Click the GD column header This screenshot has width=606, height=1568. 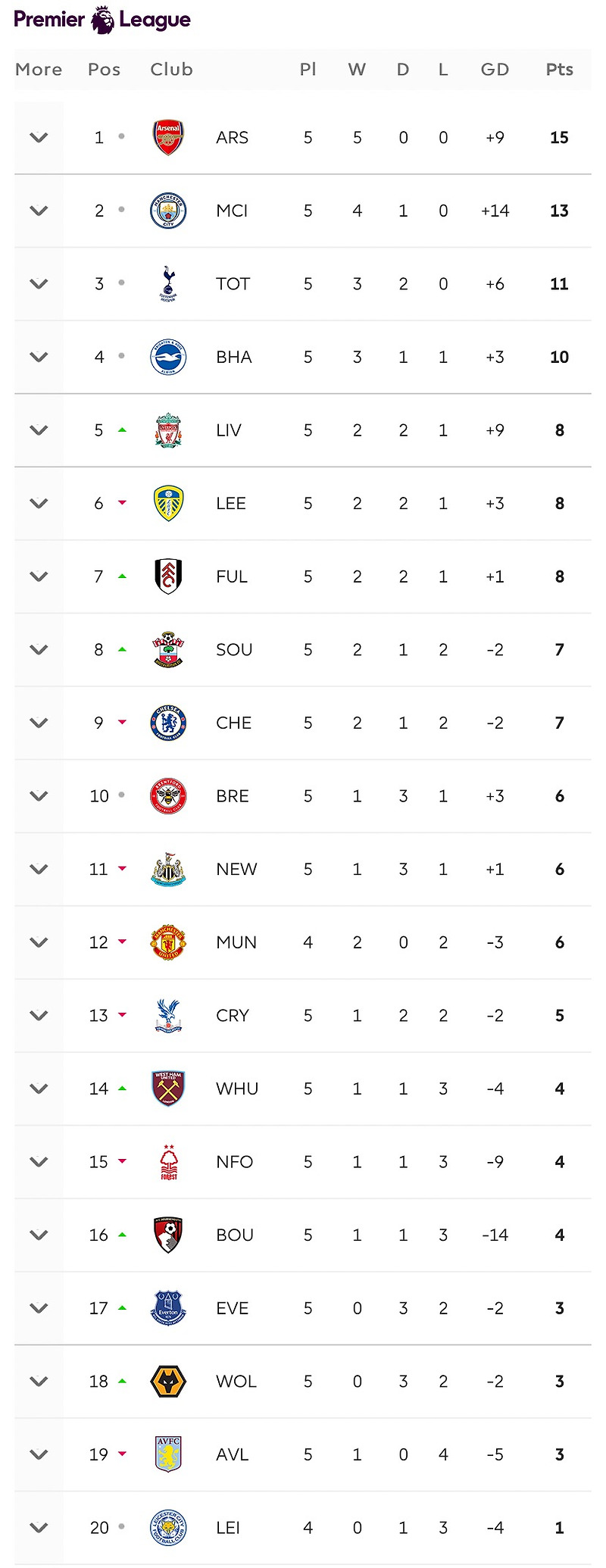point(495,69)
